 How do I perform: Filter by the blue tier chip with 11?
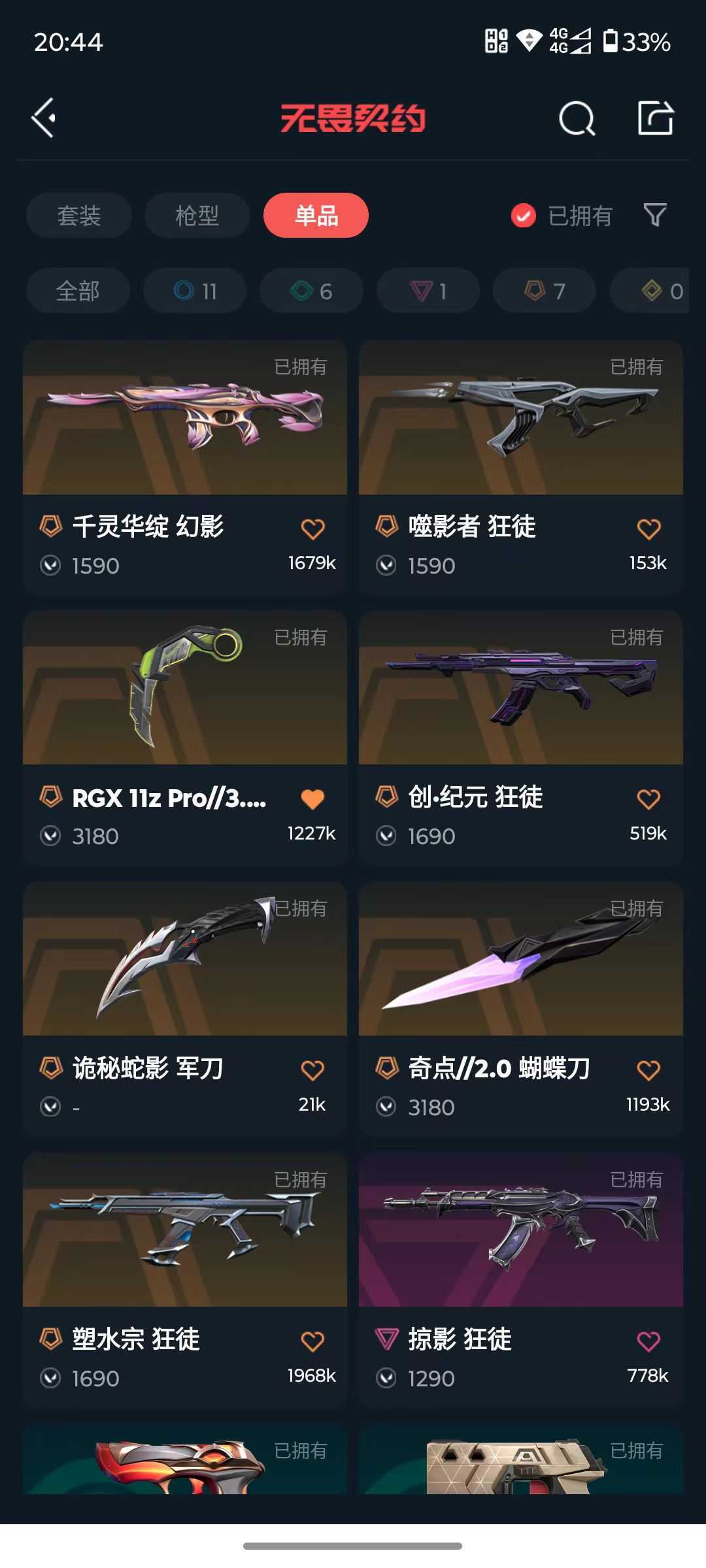tap(195, 291)
